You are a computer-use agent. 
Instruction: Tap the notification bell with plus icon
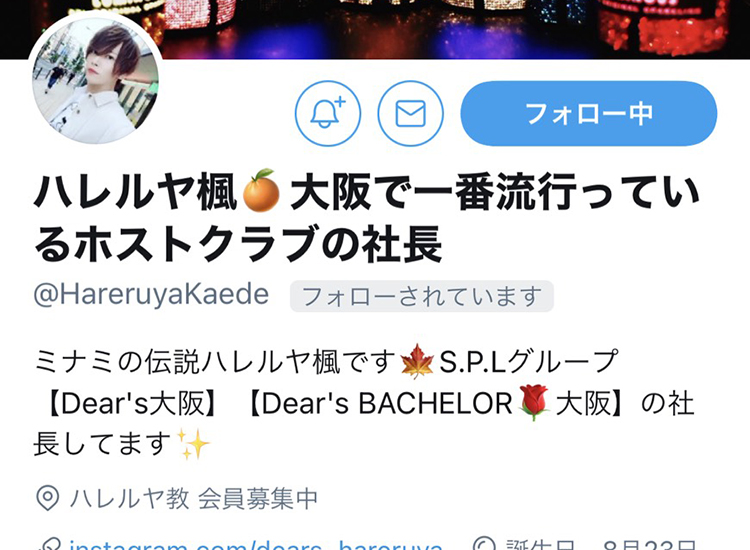(x=327, y=114)
